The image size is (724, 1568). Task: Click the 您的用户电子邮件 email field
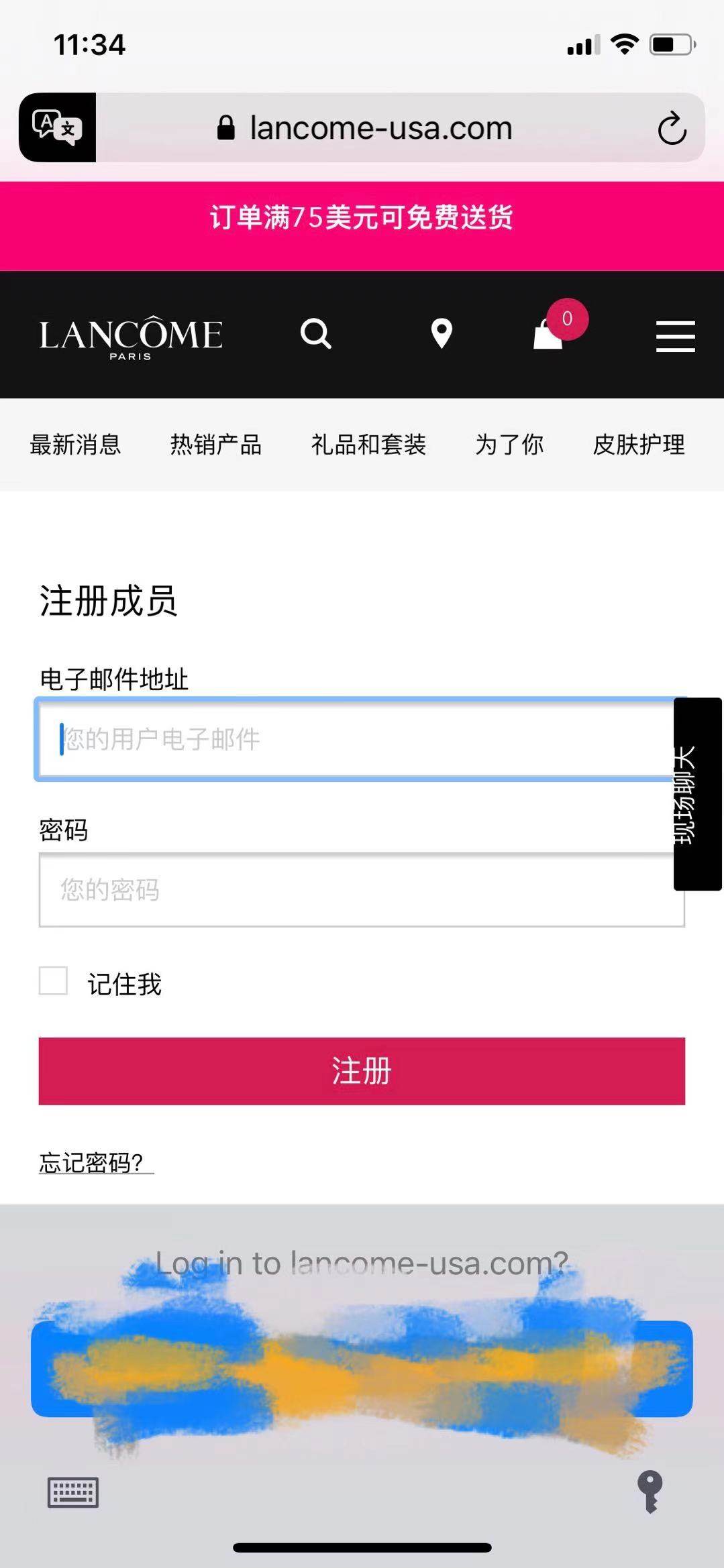tap(362, 740)
